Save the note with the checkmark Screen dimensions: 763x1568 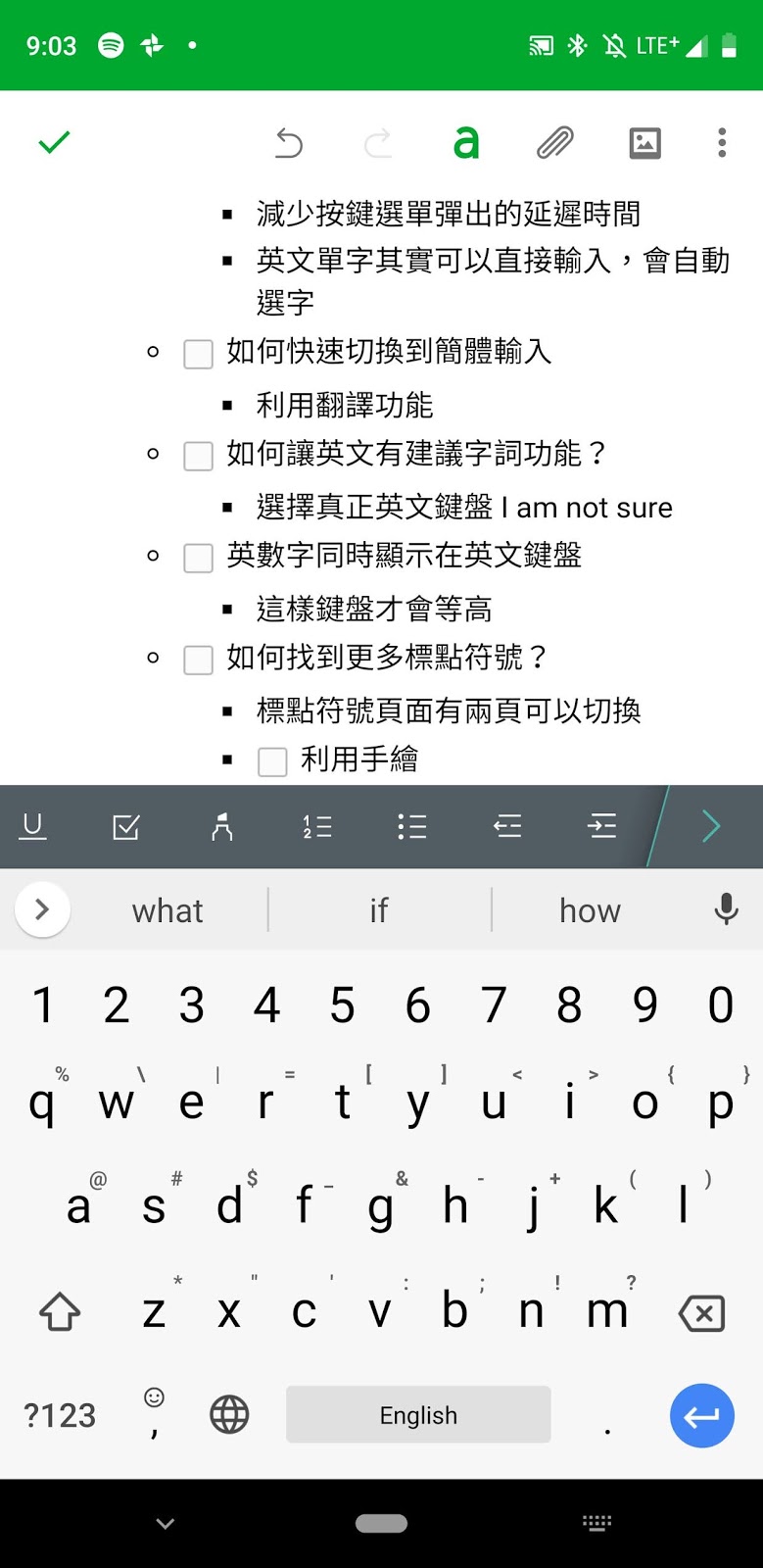point(54,143)
